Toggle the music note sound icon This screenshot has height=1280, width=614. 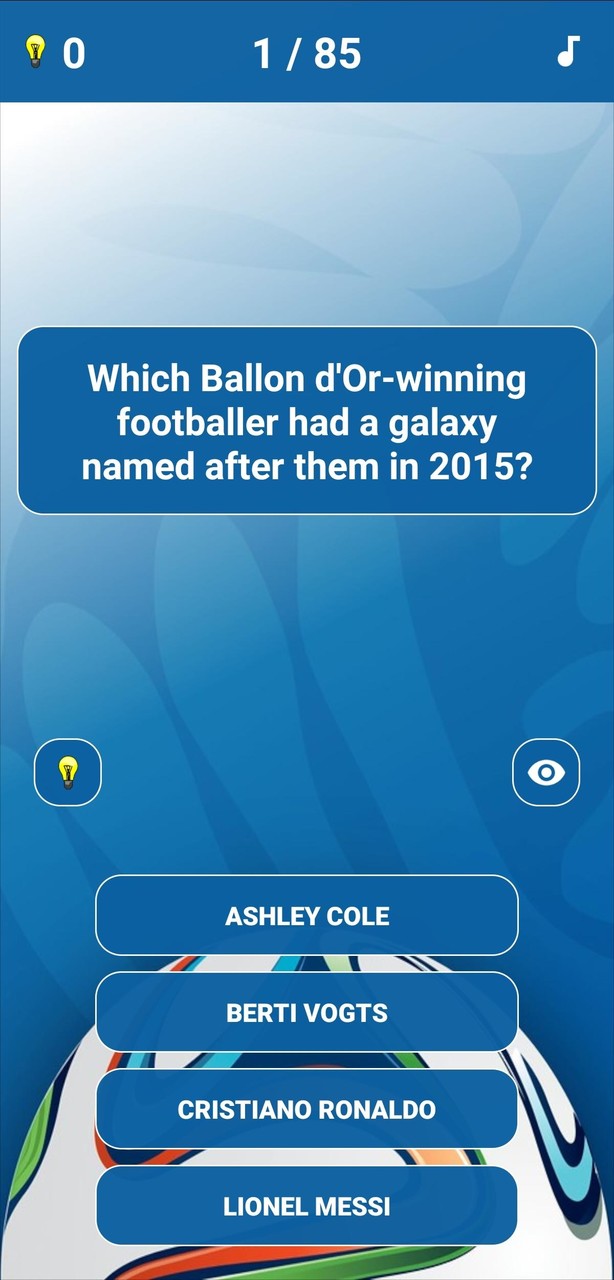[568, 52]
